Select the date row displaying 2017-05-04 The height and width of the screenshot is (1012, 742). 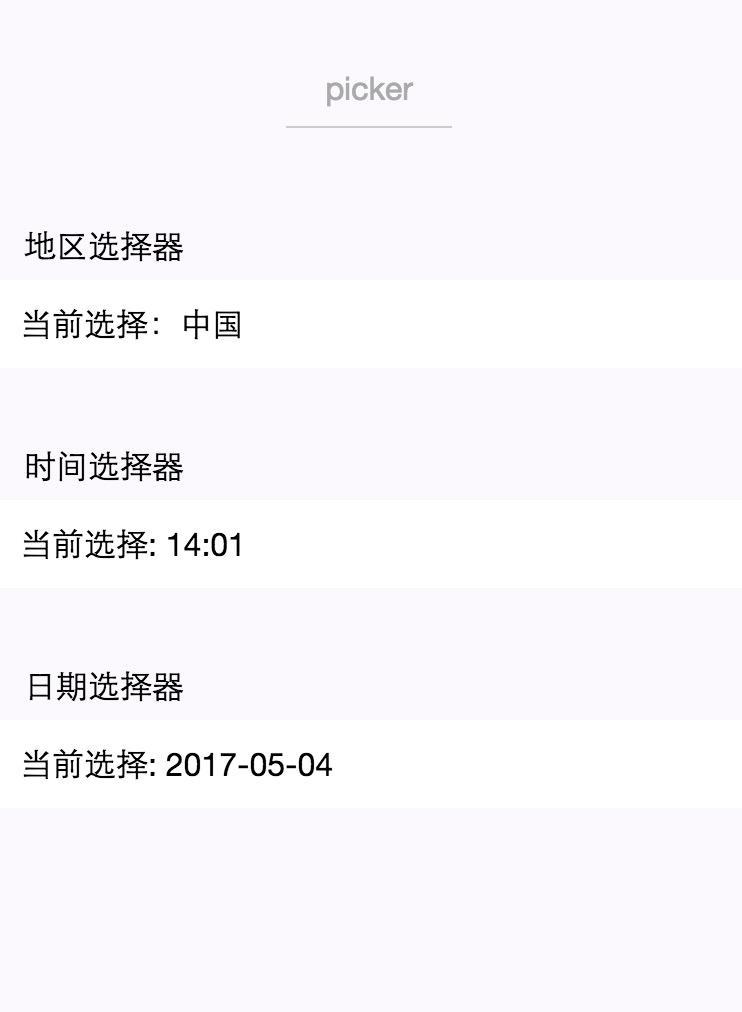point(370,766)
